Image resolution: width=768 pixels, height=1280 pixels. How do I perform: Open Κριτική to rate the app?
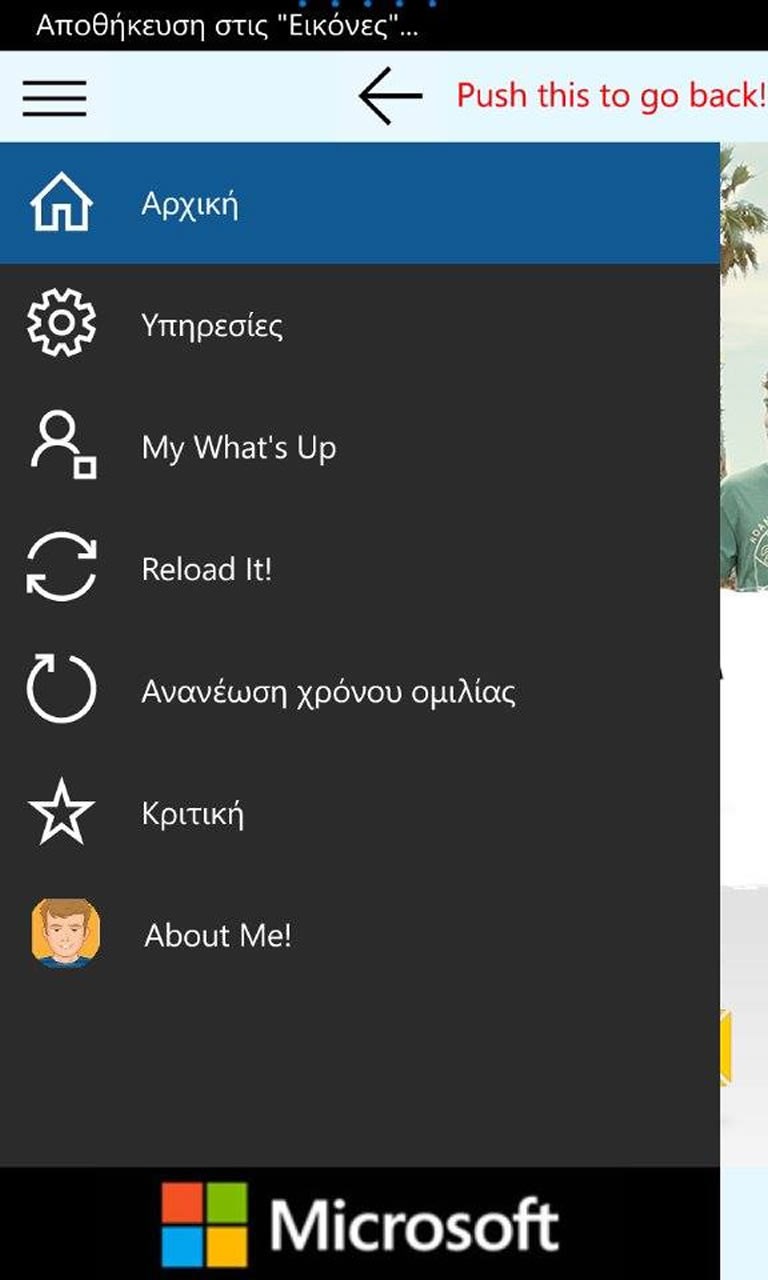tap(193, 814)
